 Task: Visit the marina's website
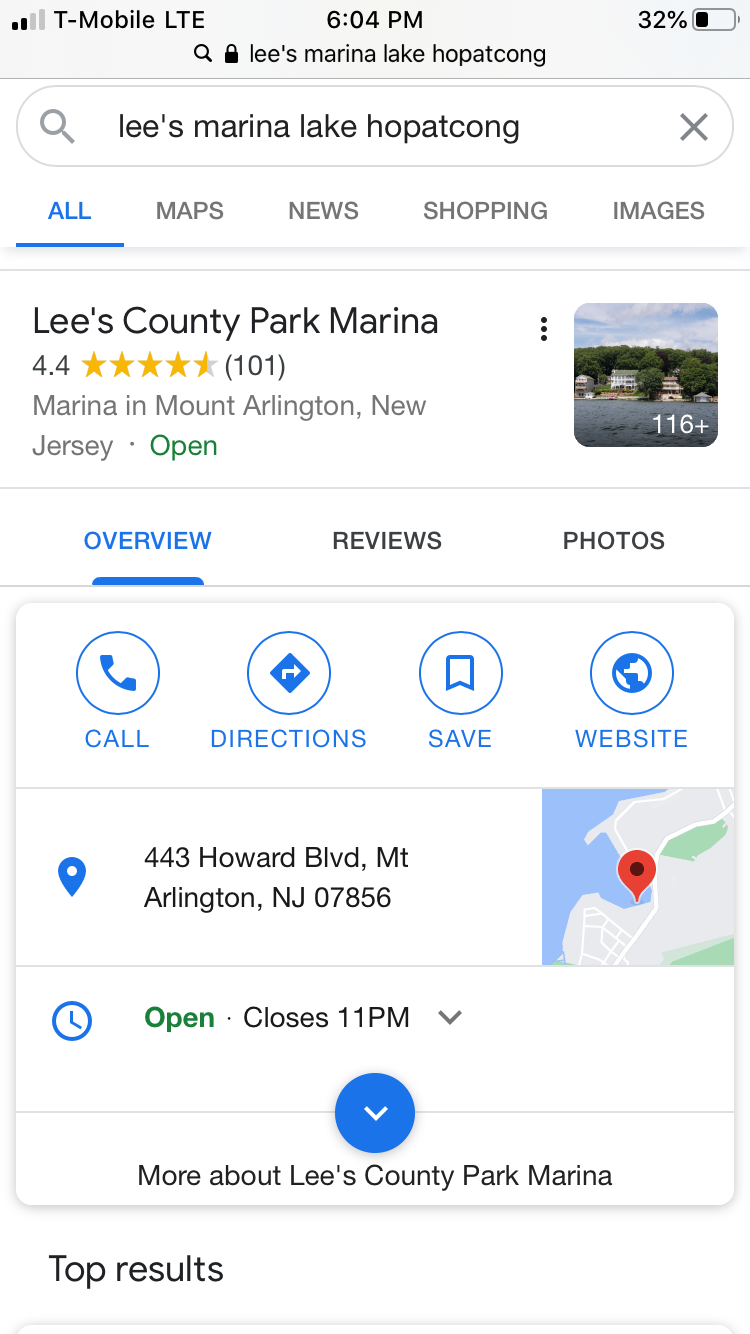pos(631,690)
